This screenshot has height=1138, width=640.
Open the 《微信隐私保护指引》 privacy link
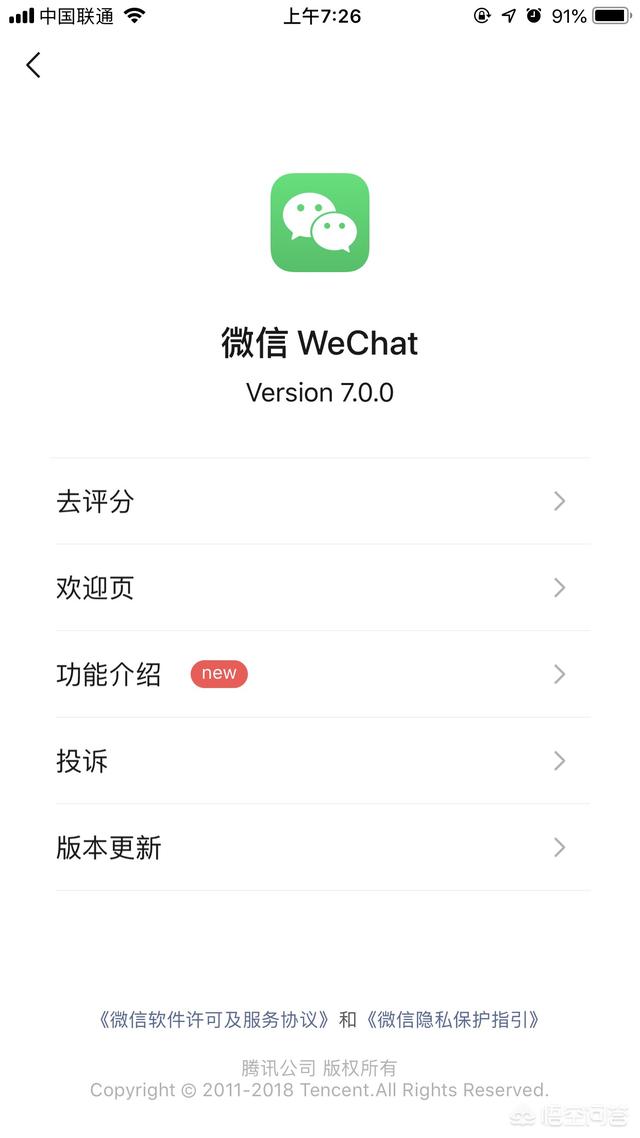point(453,1020)
